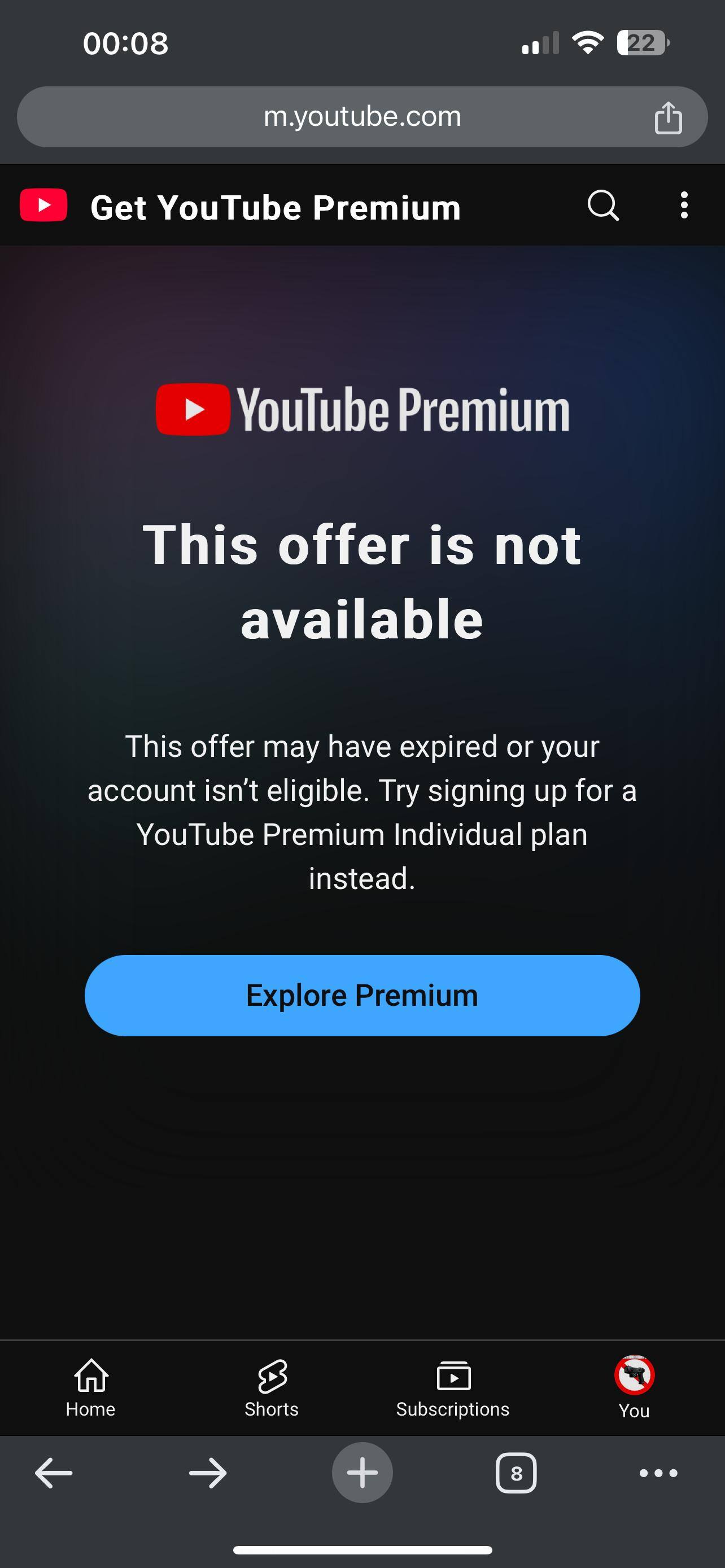Open a new browser tab
This screenshot has width=725, height=1568.
pos(362,1473)
